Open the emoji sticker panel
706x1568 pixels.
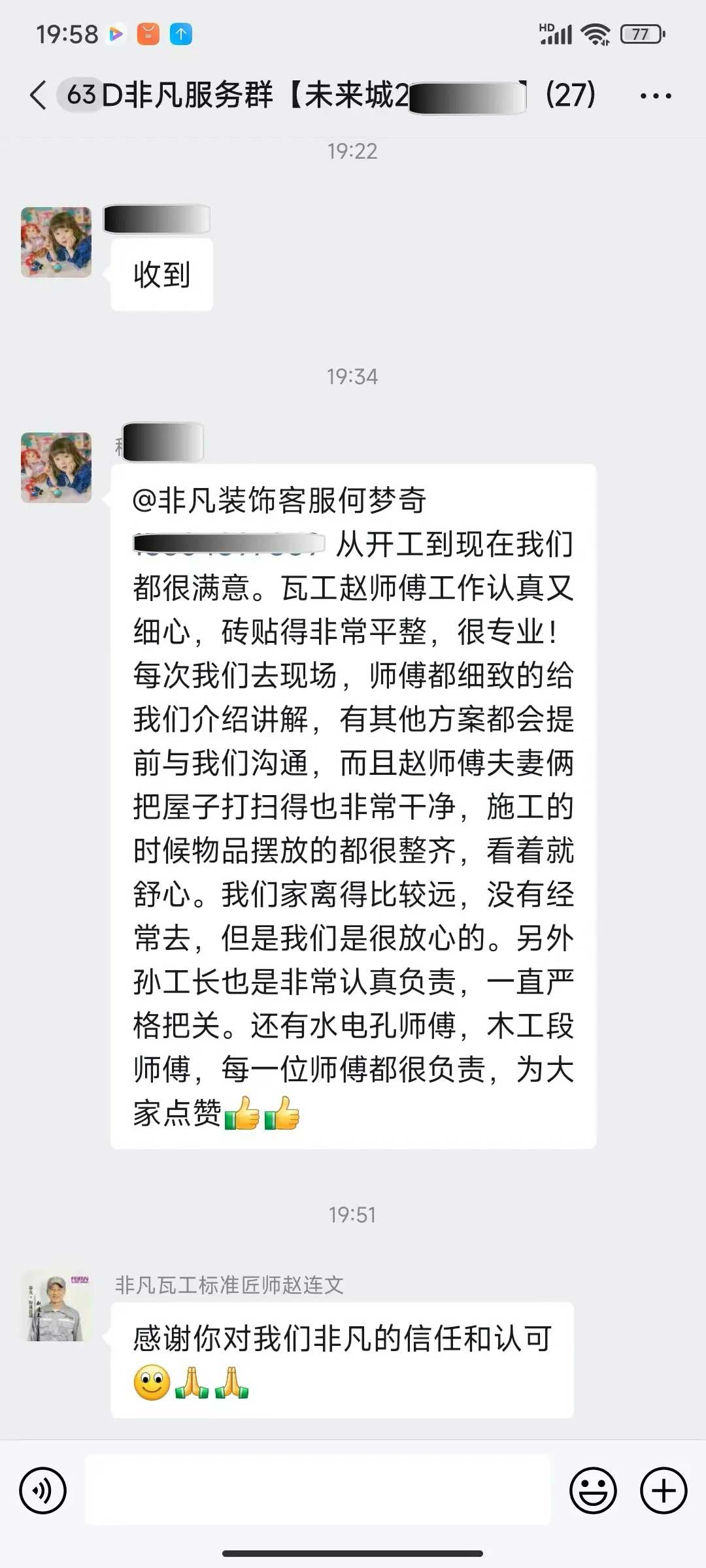pos(593,1490)
